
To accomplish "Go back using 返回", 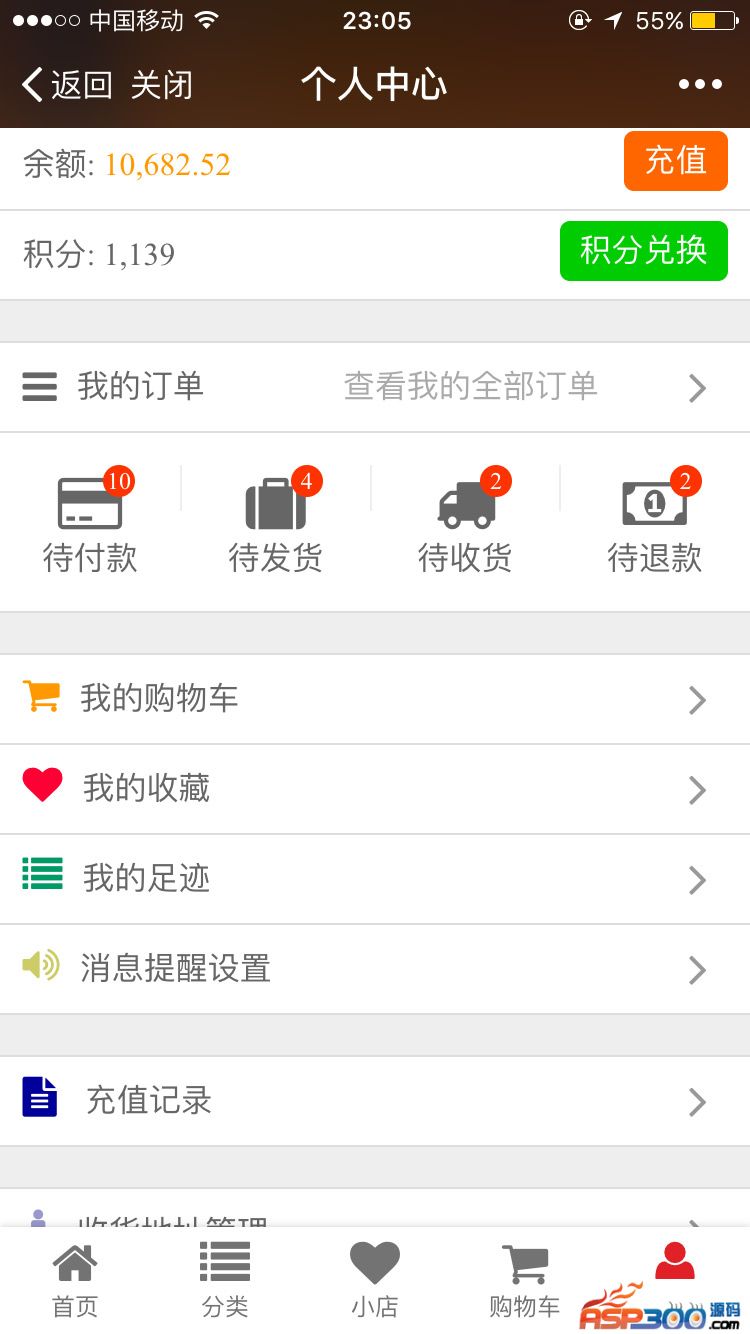I will [x=66, y=85].
